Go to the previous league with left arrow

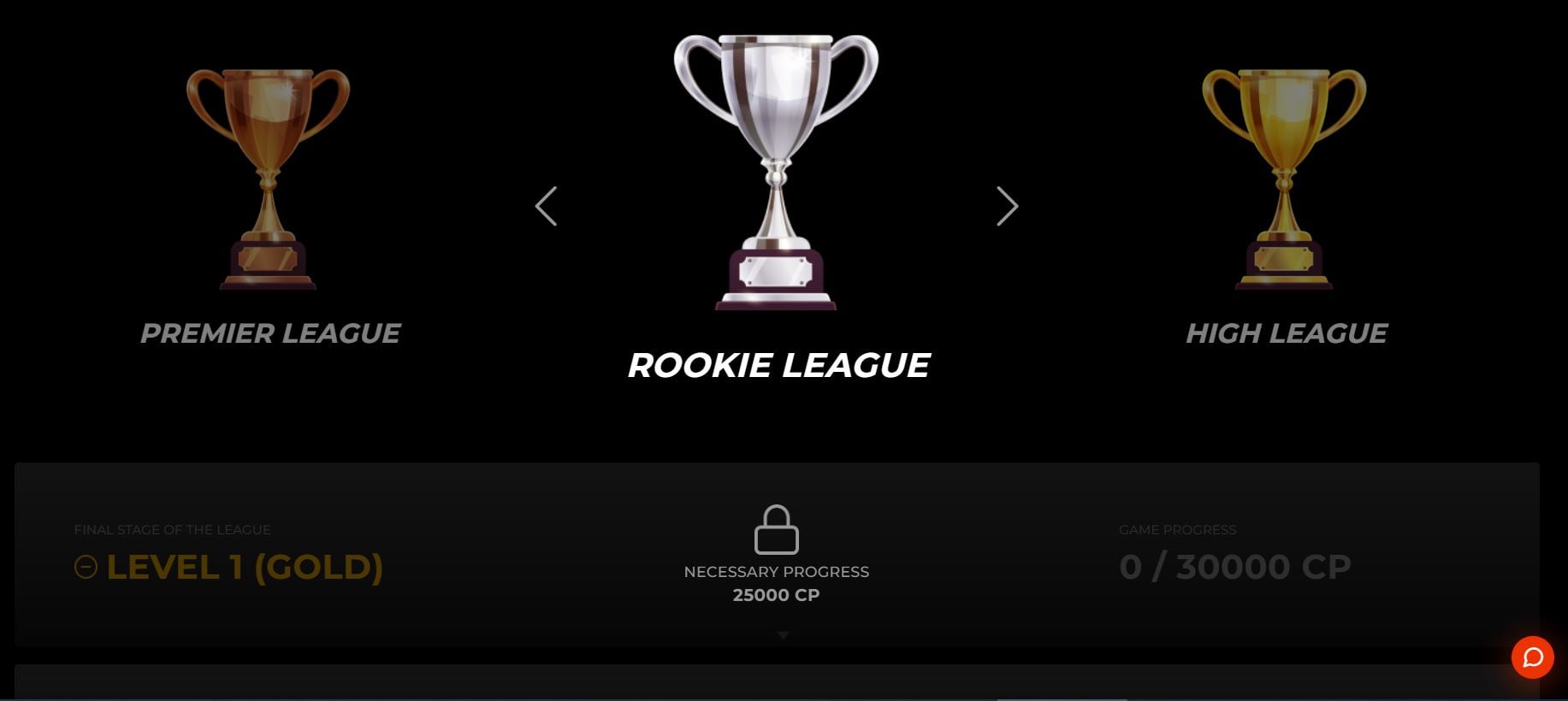pyautogui.click(x=546, y=206)
